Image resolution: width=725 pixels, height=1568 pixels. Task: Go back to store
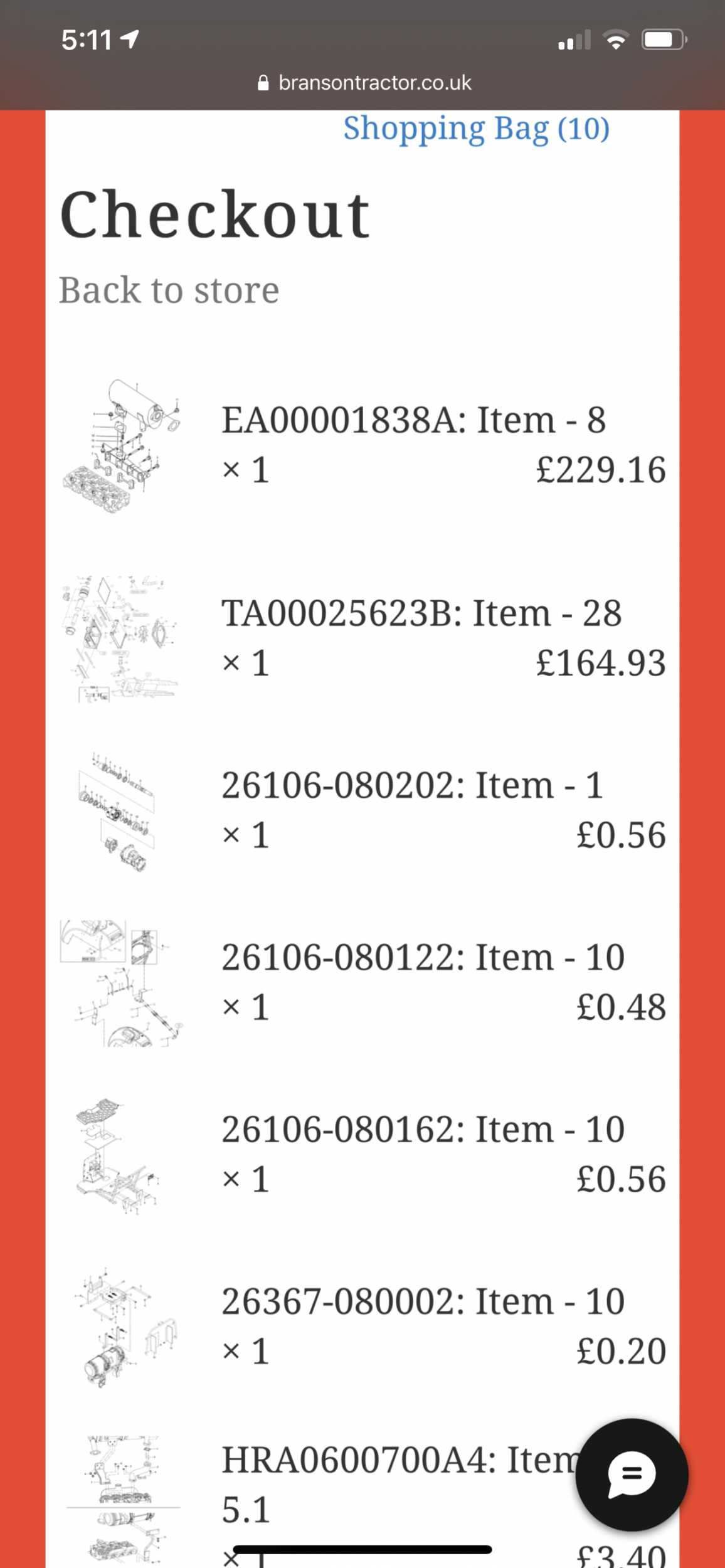(x=169, y=290)
